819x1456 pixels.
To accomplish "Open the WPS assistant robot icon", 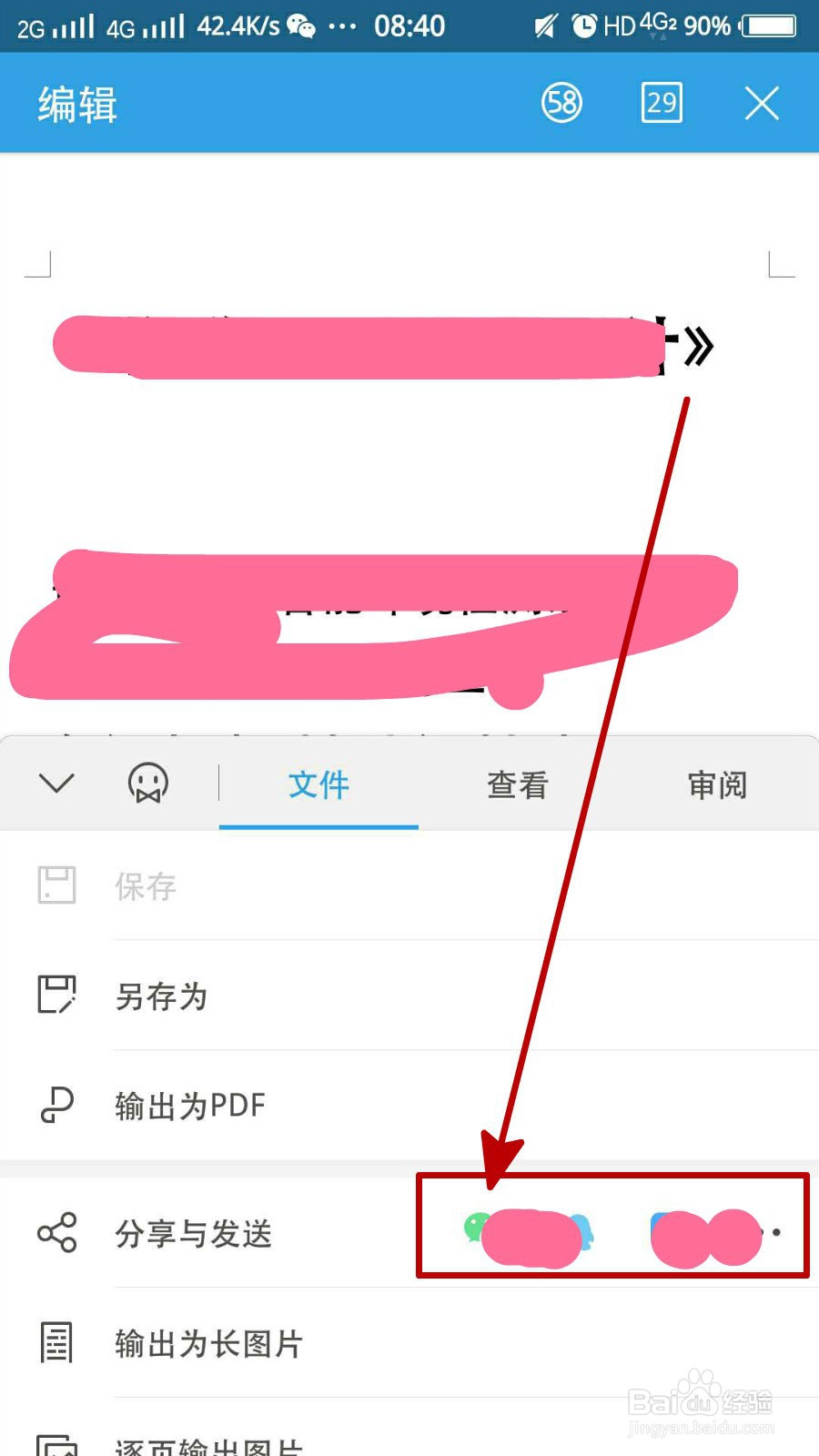I will click(147, 783).
